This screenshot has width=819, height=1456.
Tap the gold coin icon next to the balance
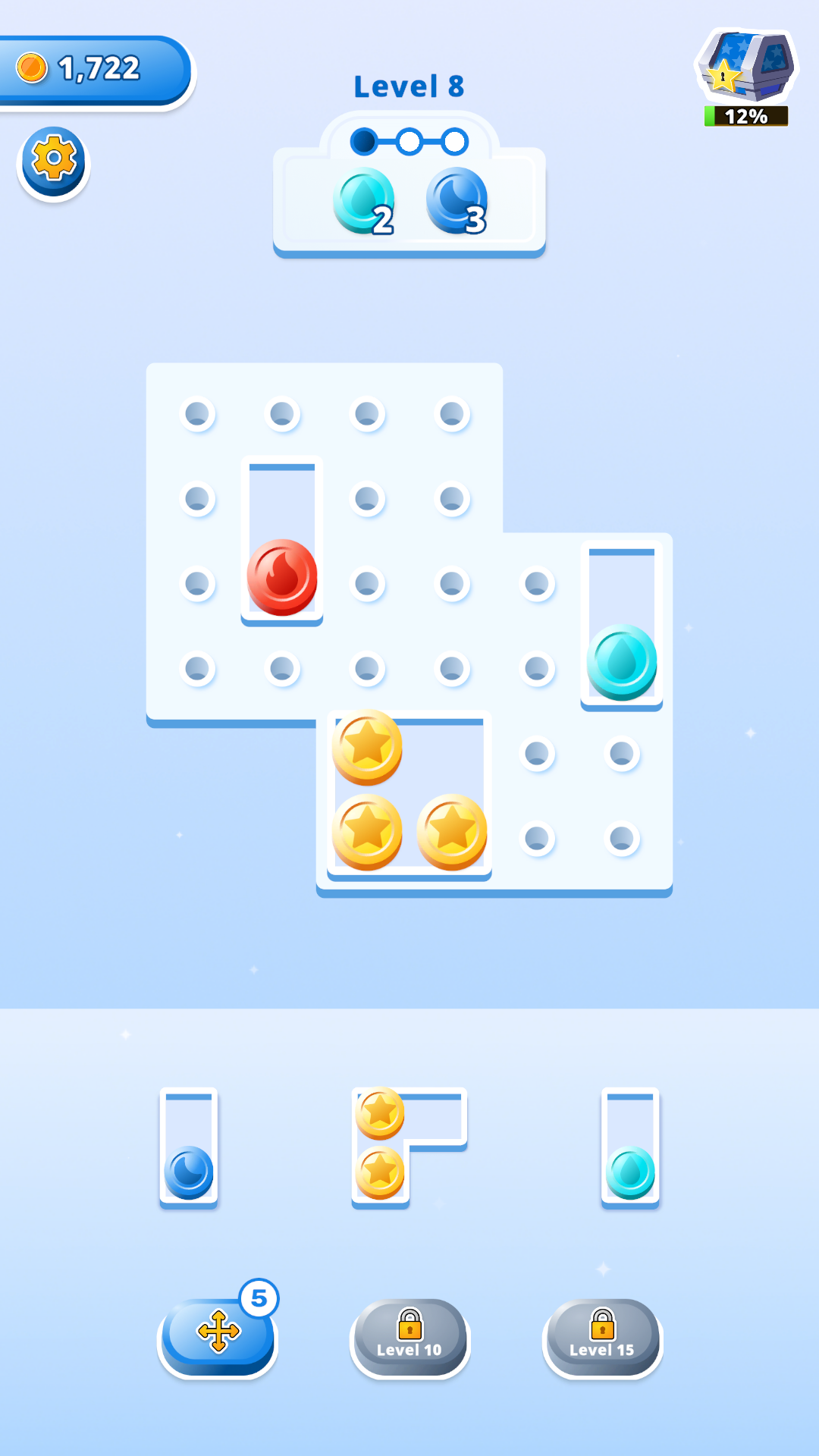pos(32,67)
